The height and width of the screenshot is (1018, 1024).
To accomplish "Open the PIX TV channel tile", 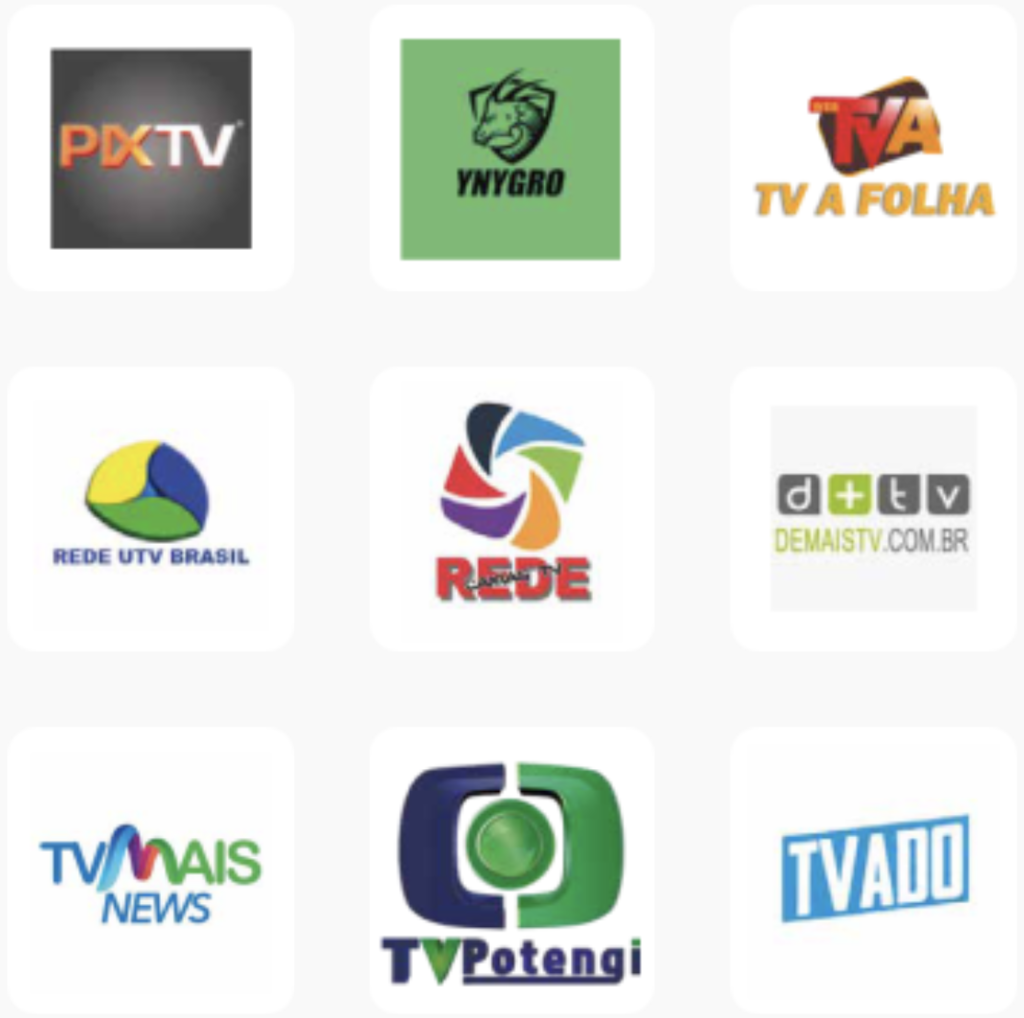I will pos(151,148).
